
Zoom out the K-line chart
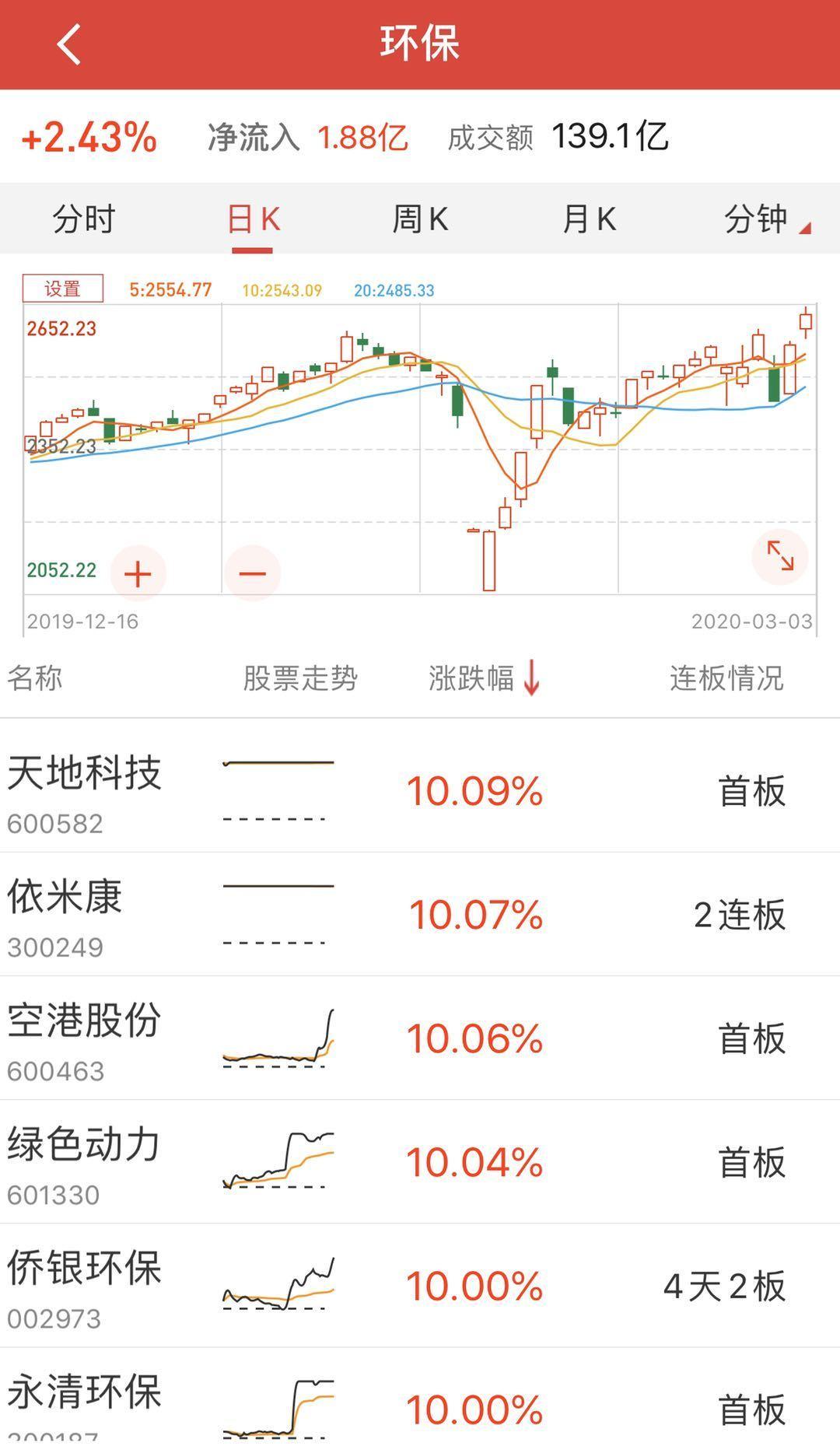[252, 574]
